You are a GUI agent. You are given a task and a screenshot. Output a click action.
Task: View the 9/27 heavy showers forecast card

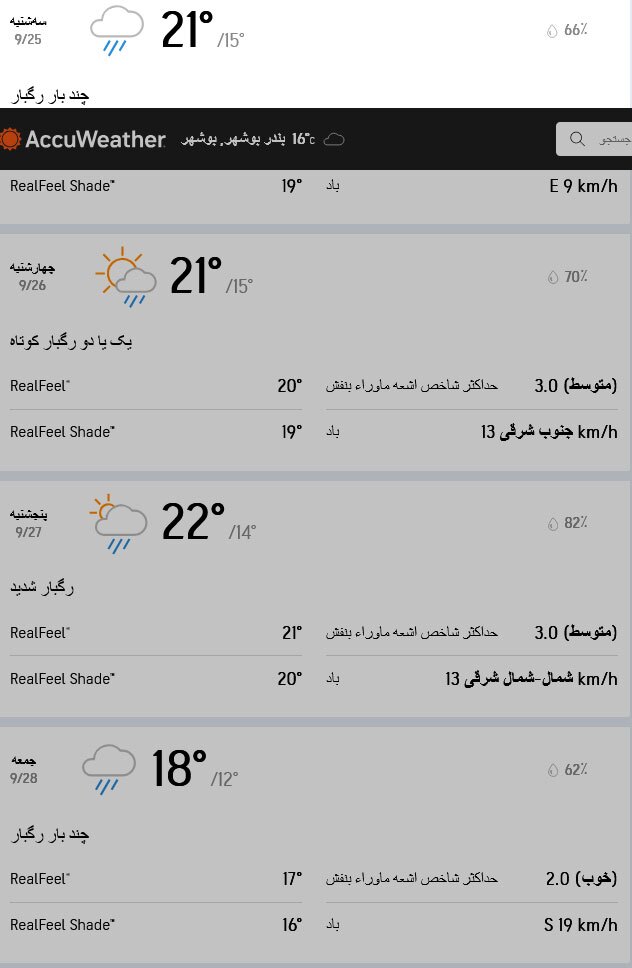pyautogui.click(x=315, y=597)
